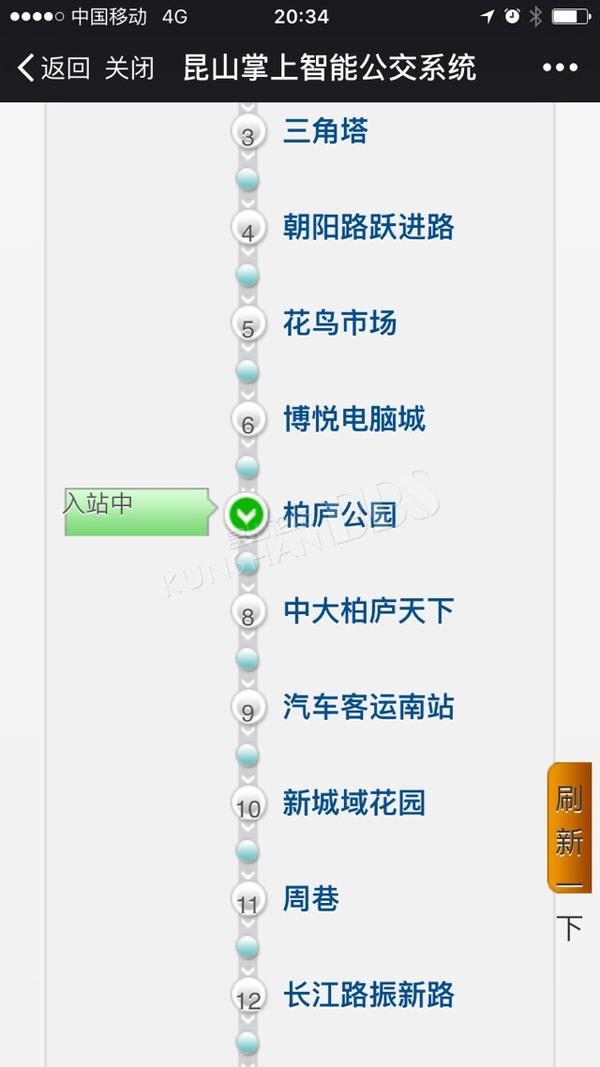Open the three-dot overflow menu

[x=560, y=68]
